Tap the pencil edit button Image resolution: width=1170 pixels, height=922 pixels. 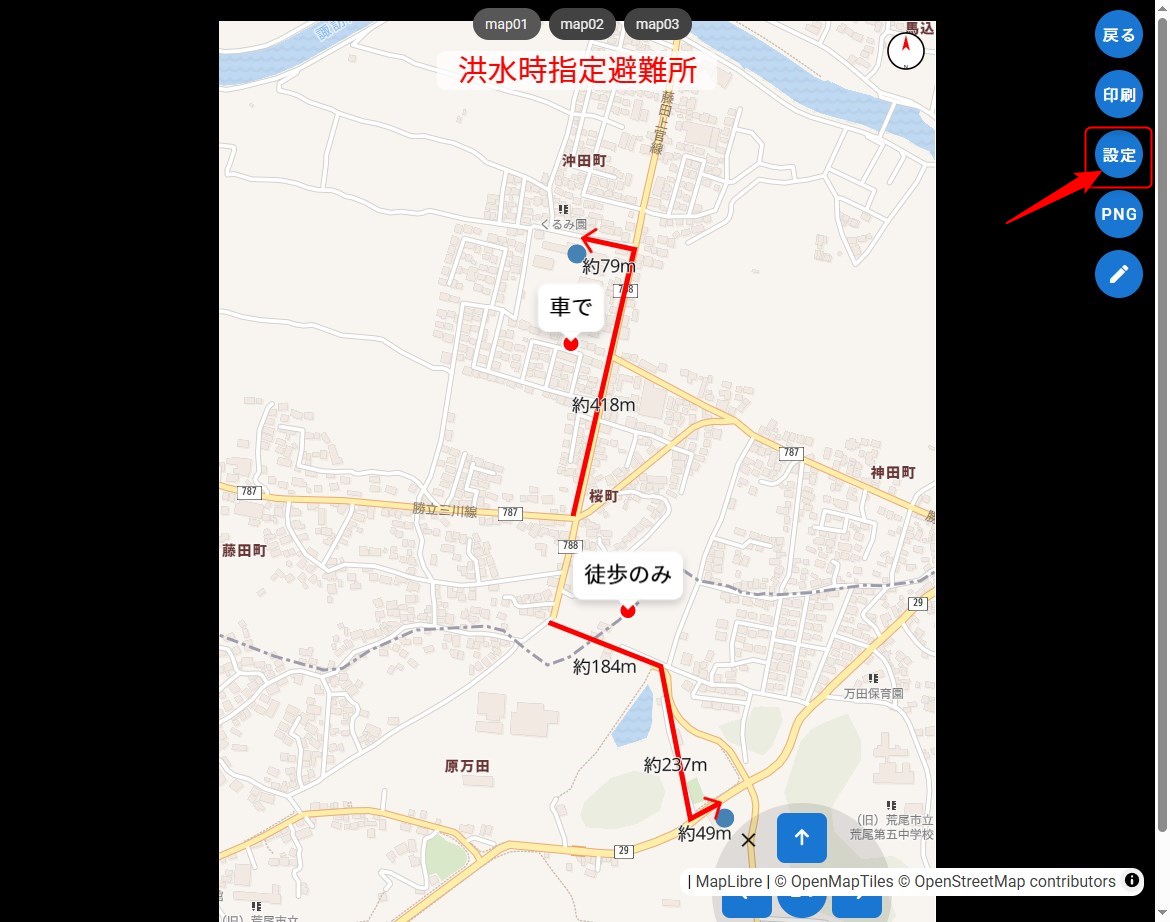coord(1118,273)
